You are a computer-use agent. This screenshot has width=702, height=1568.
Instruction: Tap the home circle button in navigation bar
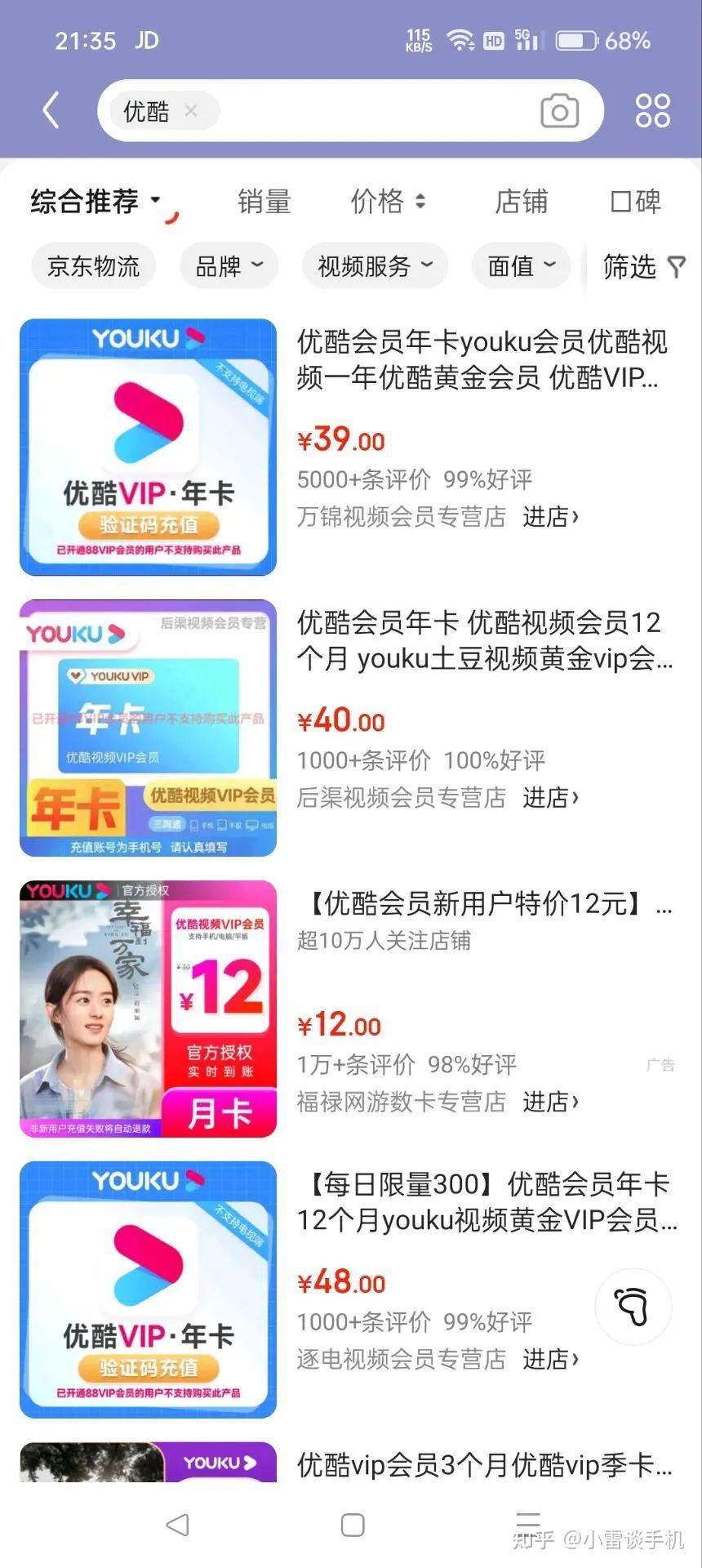coord(352,1524)
